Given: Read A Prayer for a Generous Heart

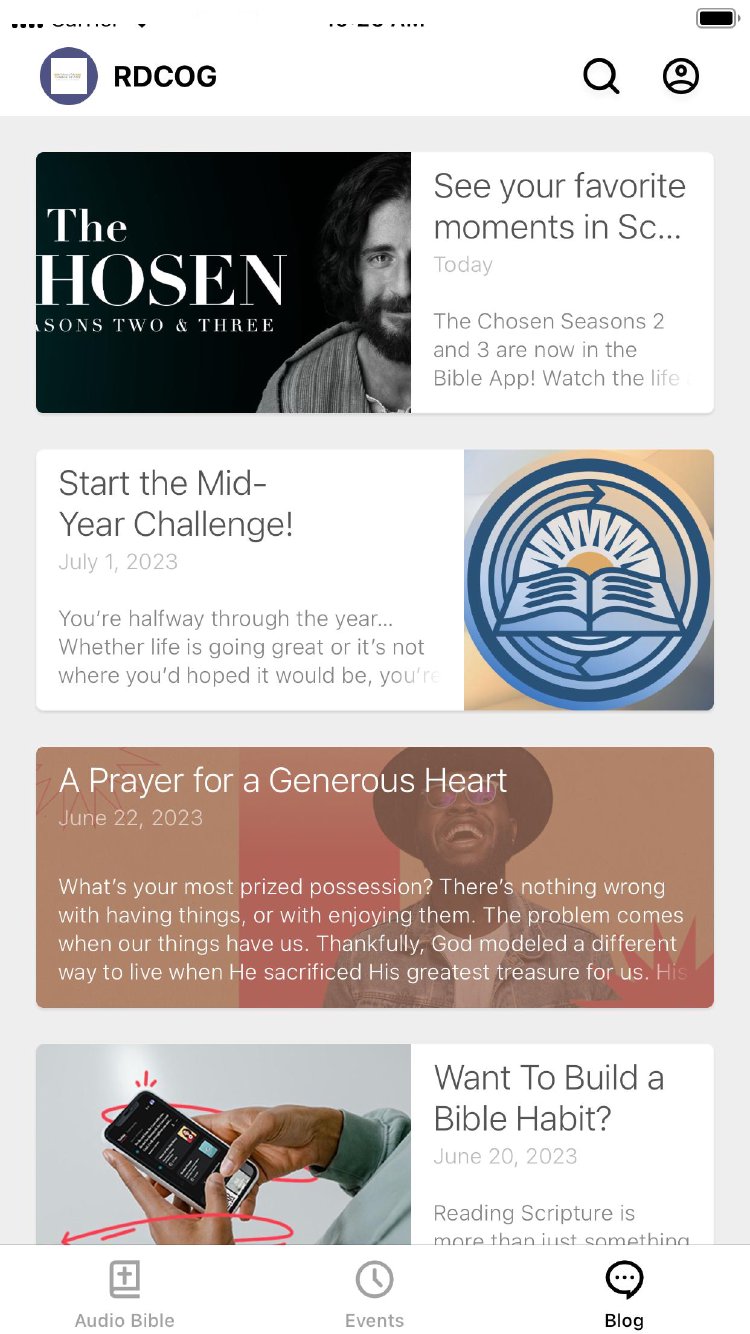Looking at the screenshot, I should (x=374, y=876).
